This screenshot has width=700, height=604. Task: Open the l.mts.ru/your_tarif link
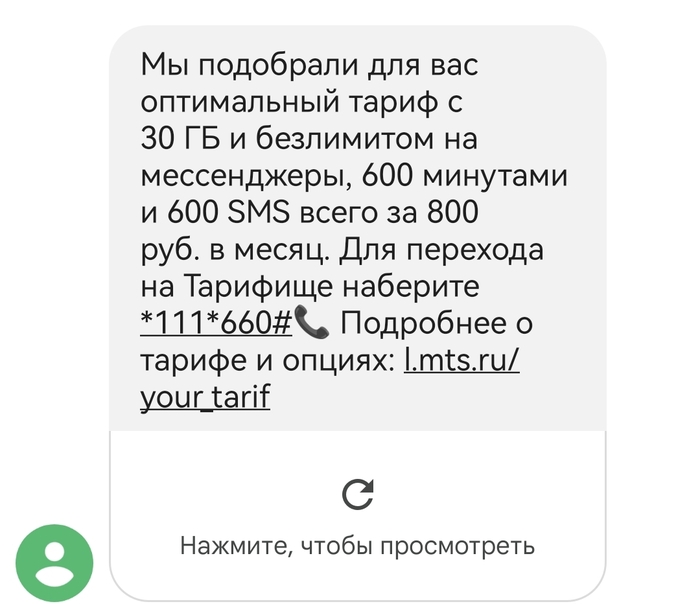click(461, 360)
